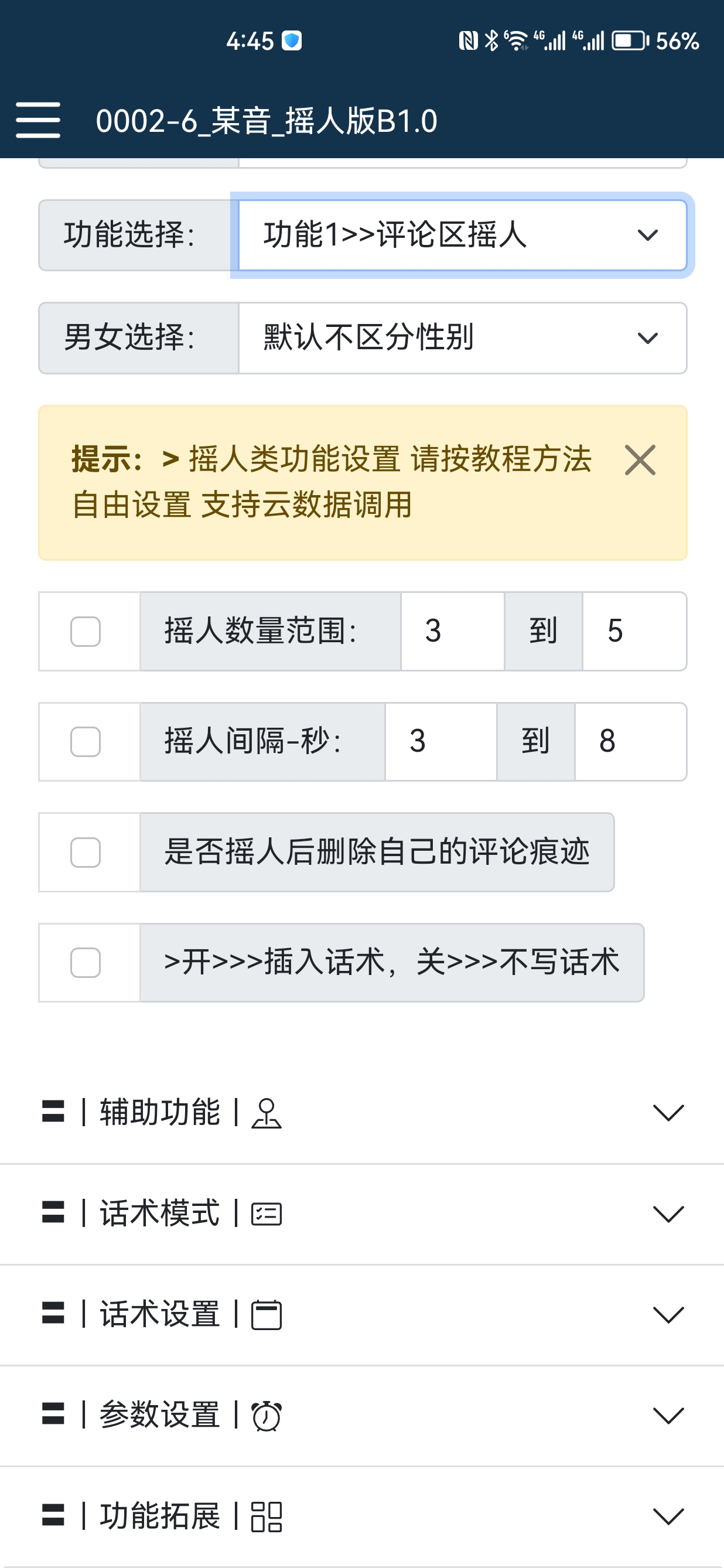Dismiss the yellow 提示 banner
The image size is (724, 1568).
[x=640, y=459]
